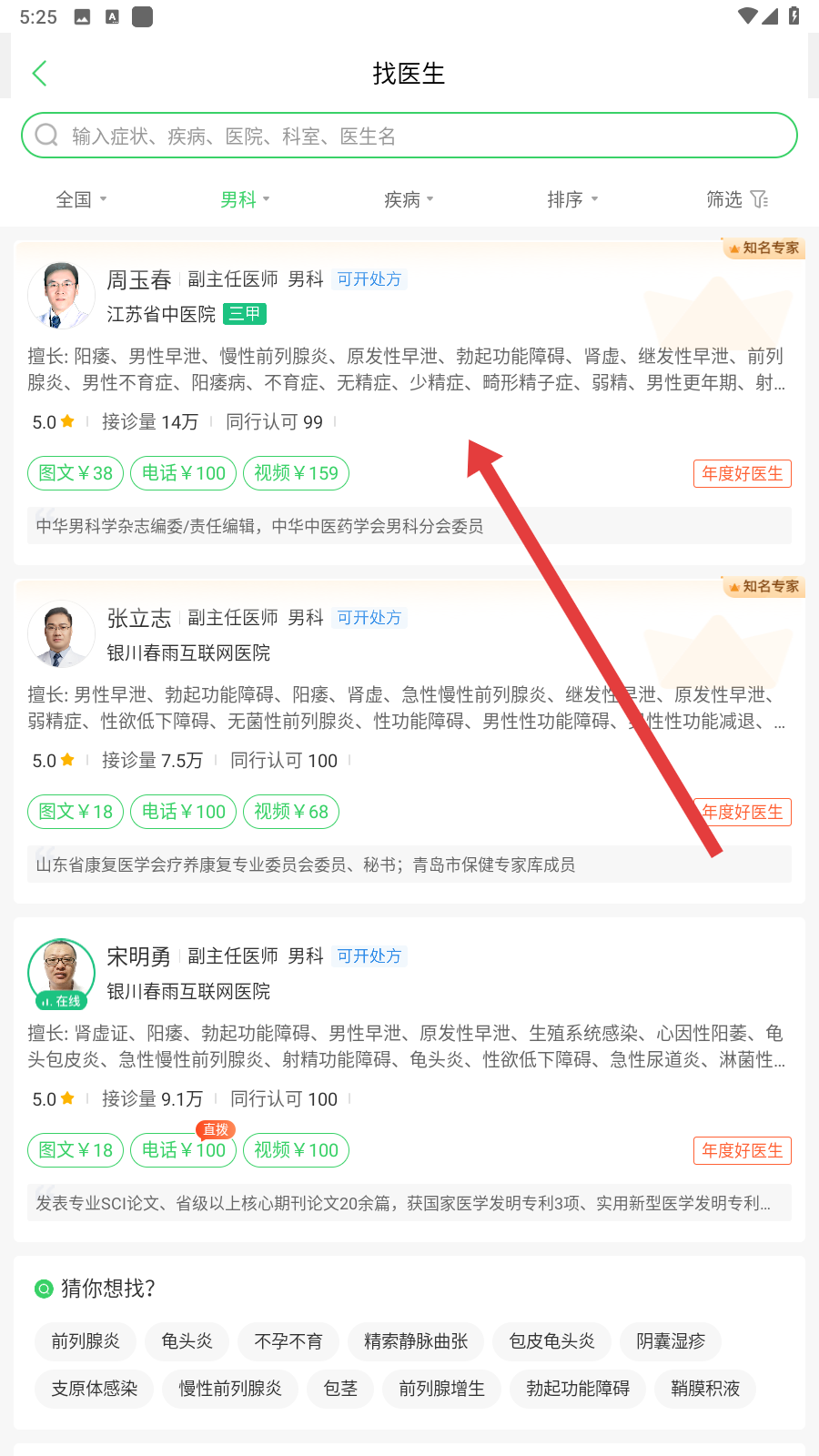Open the 排序 sorting dropdown
Screen dimensions: 819x1456
(572, 199)
